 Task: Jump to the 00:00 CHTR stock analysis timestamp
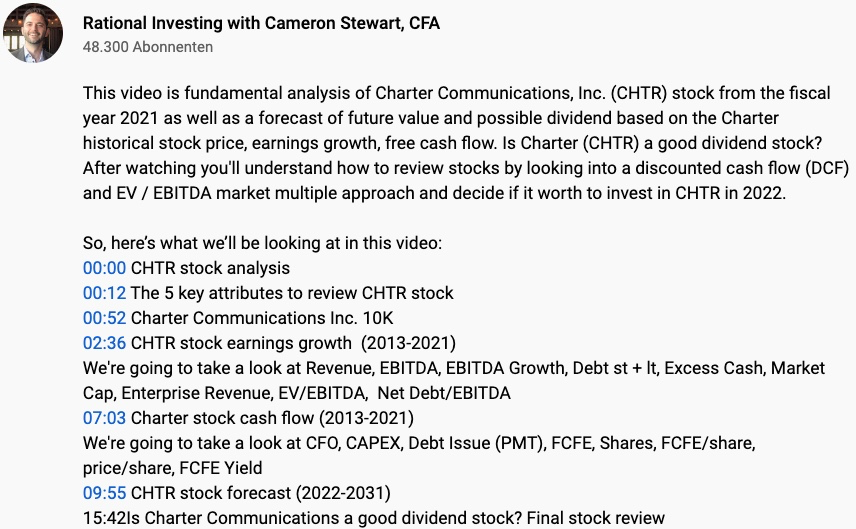pyautogui.click(x=104, y=268)
